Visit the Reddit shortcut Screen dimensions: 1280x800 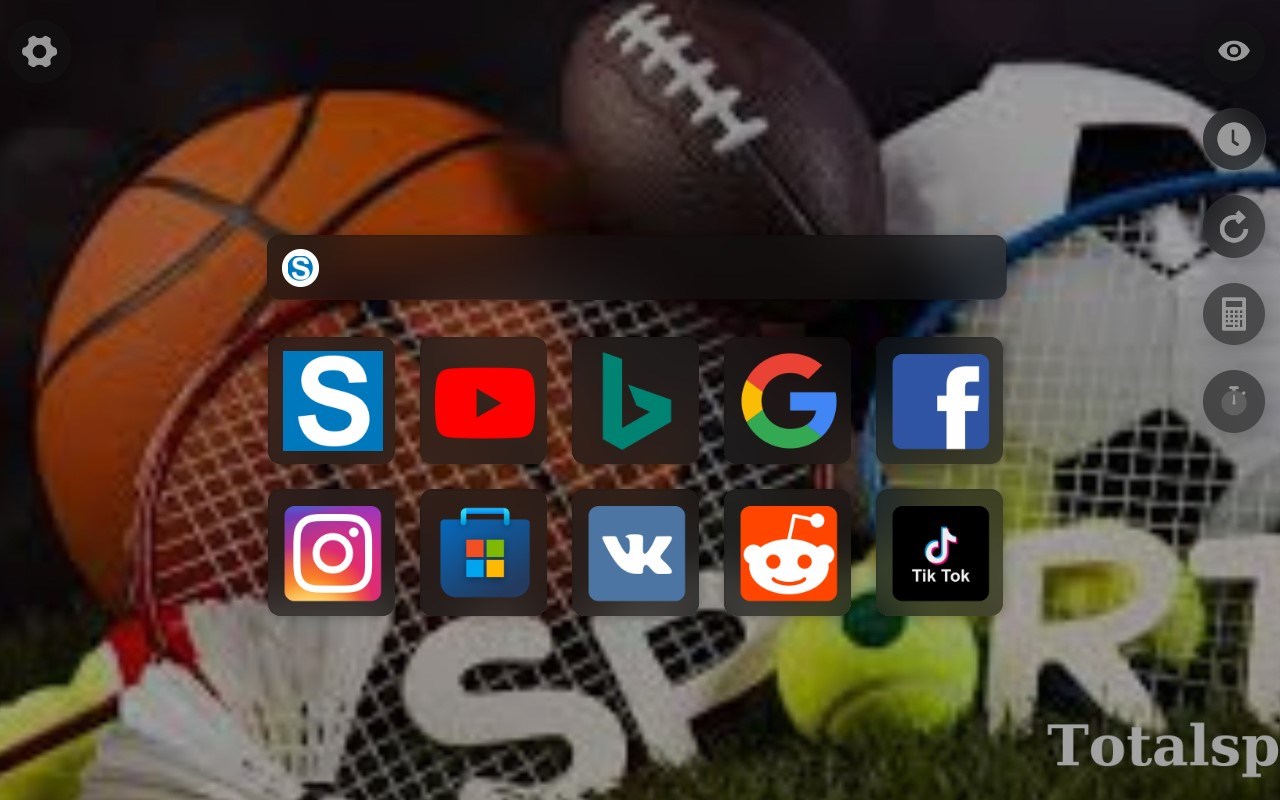[788, 553]
